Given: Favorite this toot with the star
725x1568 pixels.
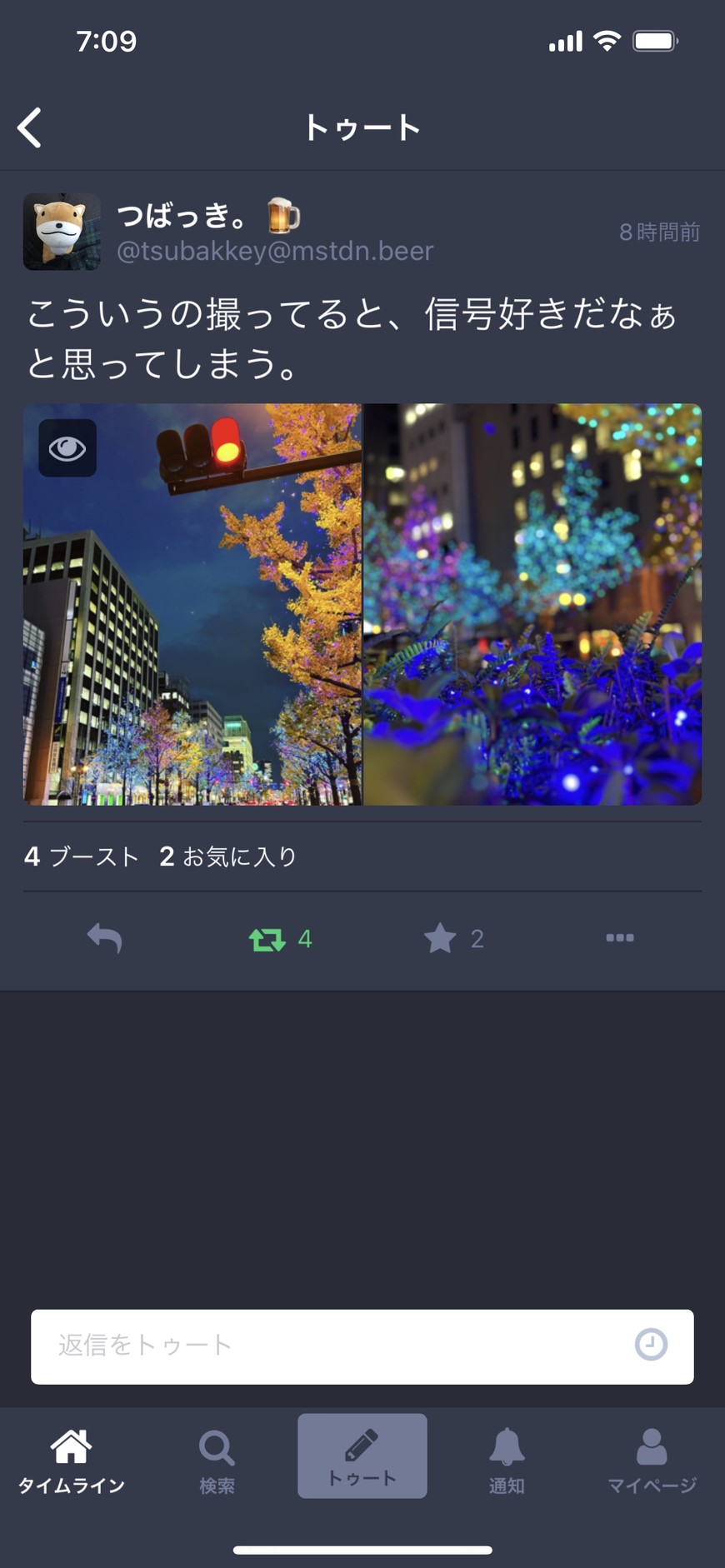Looking at the screenshot, I should (x=440, y=939).
